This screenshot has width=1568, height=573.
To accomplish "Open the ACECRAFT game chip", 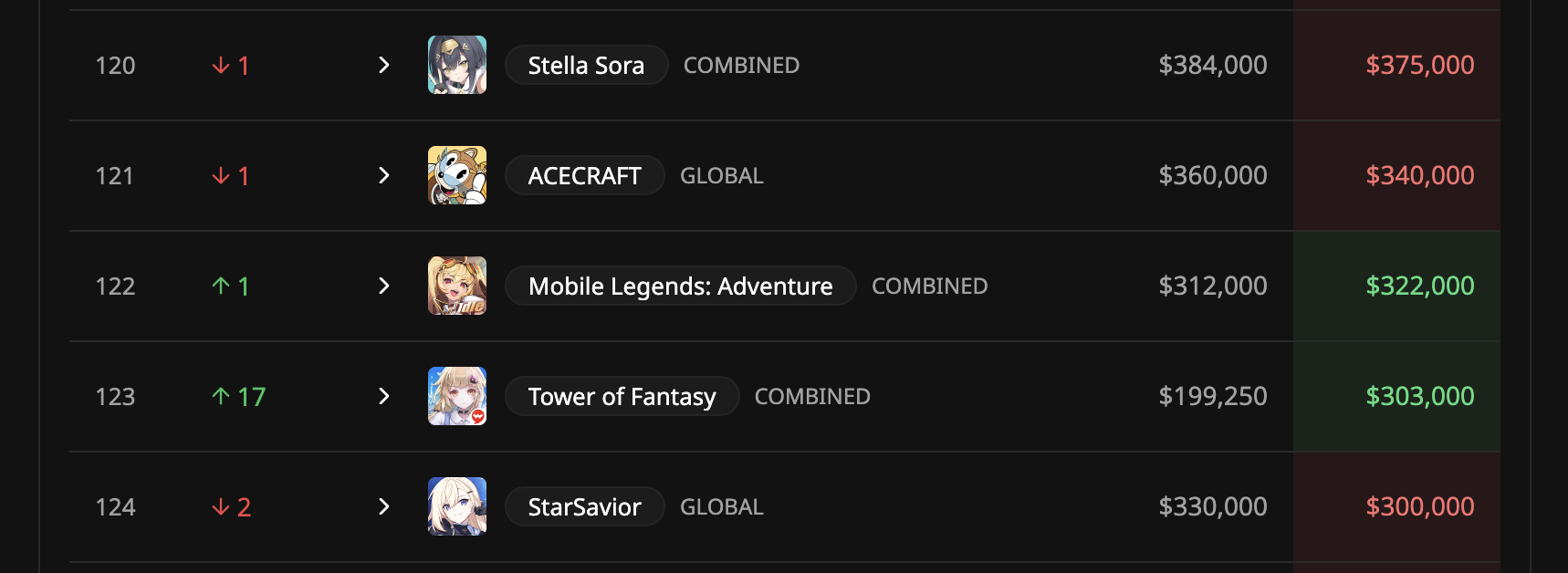I will click(584, 175).
